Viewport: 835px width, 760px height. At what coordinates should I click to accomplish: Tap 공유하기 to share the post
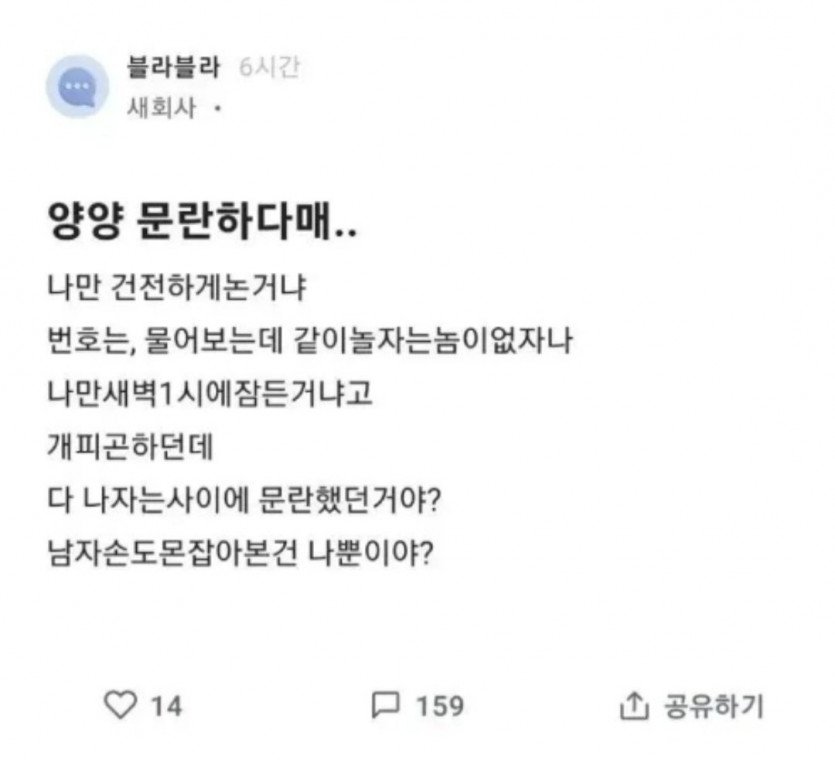click(690, 706)
